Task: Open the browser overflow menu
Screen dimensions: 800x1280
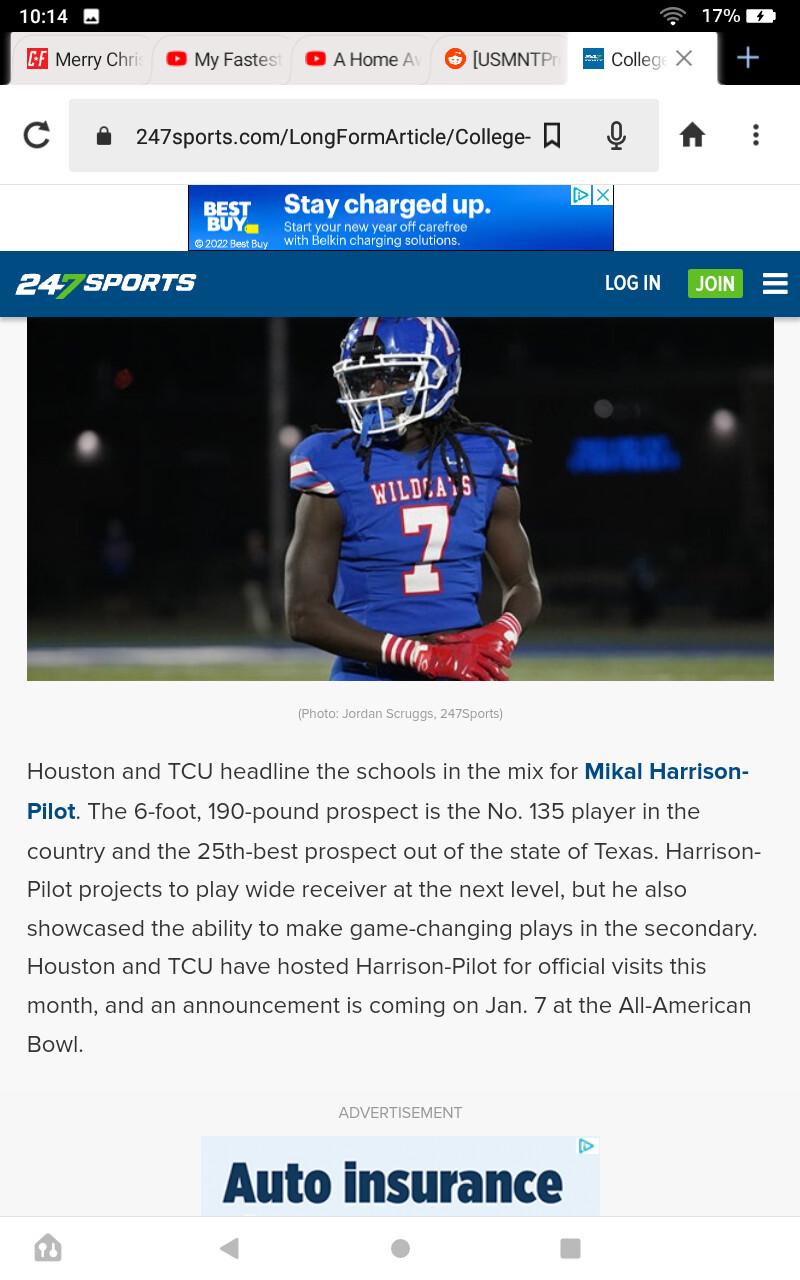Action: (x=756, y=135)
